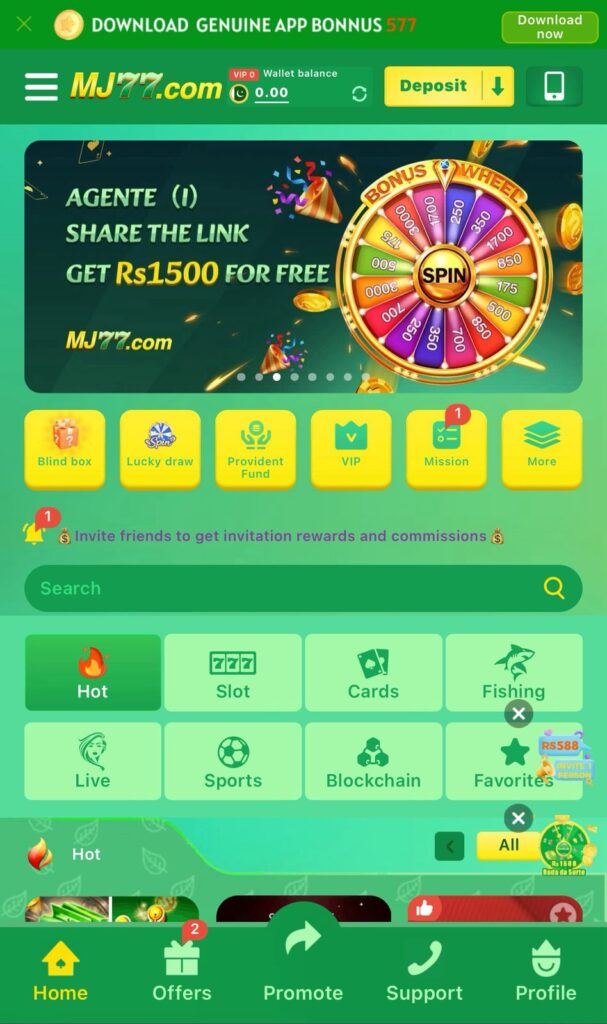
Task: Select the Blockchain category
Action: pyautogui.click(x=373, y=762)
